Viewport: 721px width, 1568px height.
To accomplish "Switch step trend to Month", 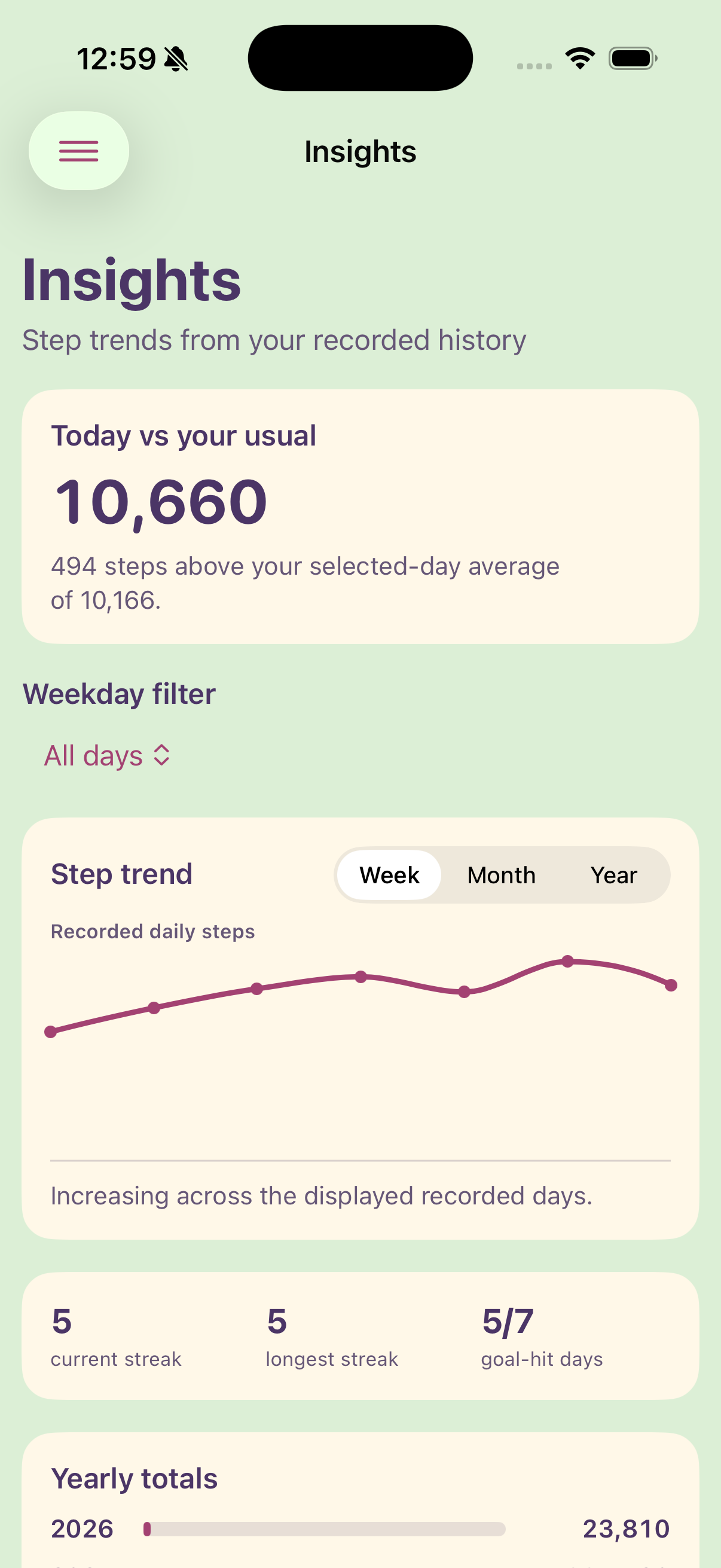I will [x=502, y=875].
